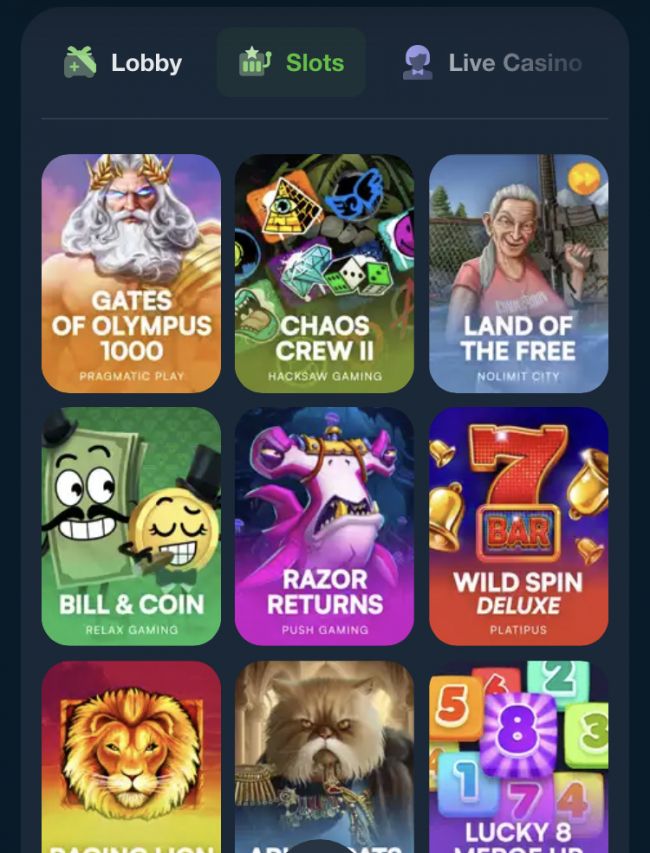Select the Slots tab
The height and width of the screenshot is (853, 650).
pyautogui.click(x=291, y=62)
